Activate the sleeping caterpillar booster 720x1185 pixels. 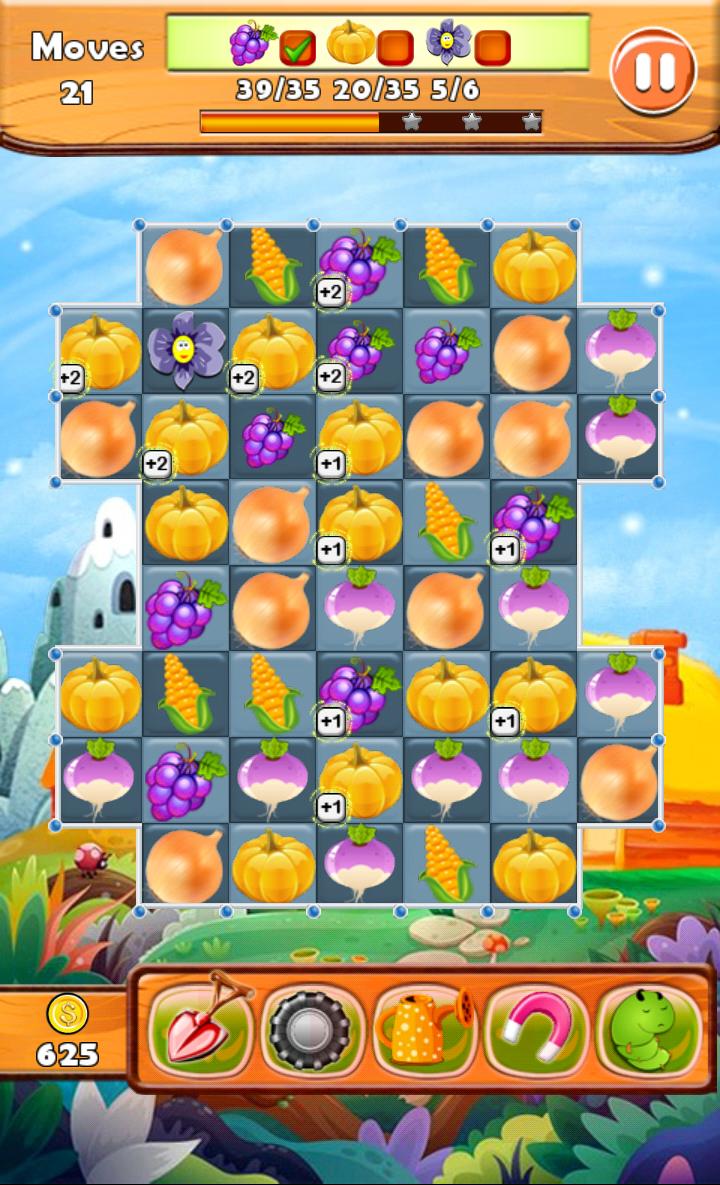tap(641, 1028)
